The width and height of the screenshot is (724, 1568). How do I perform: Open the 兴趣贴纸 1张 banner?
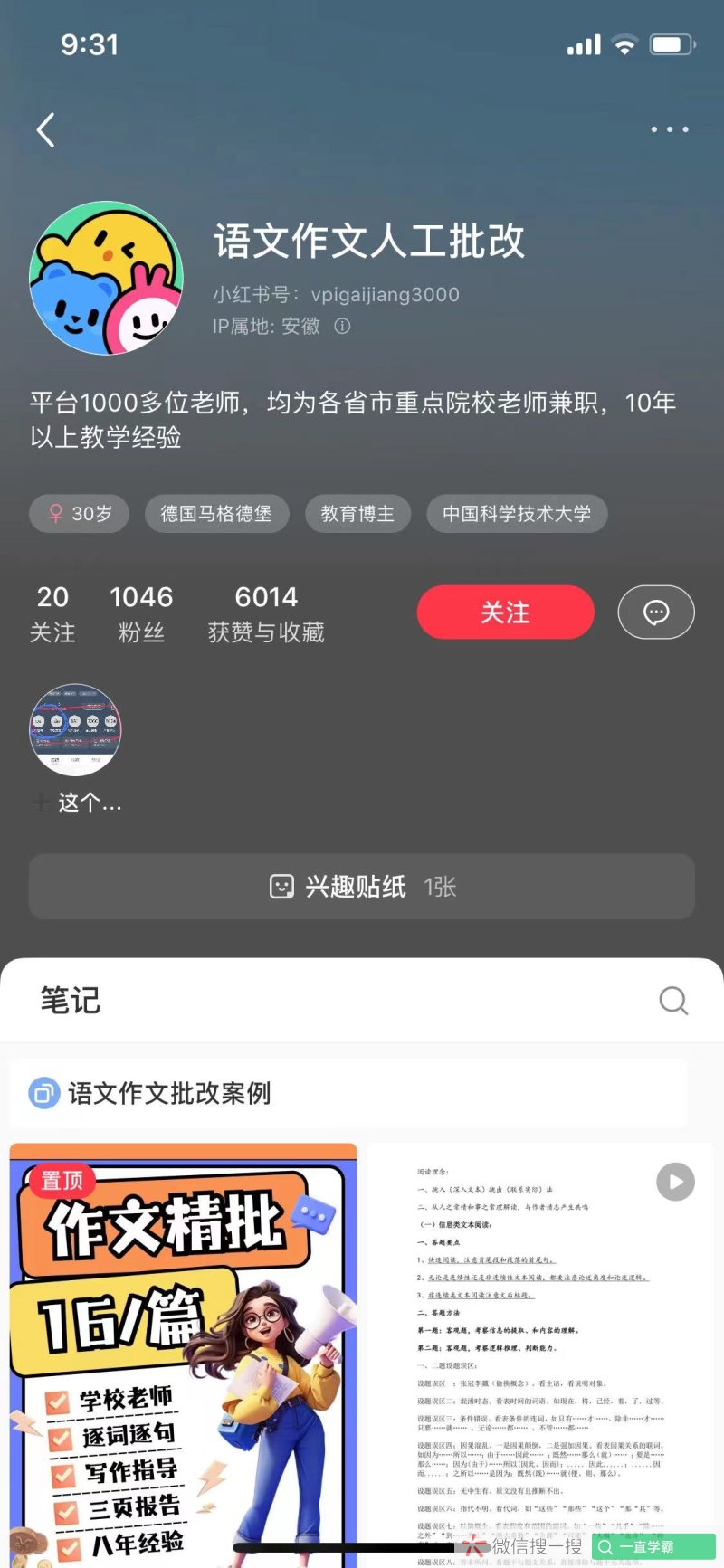tap(362, 887)
